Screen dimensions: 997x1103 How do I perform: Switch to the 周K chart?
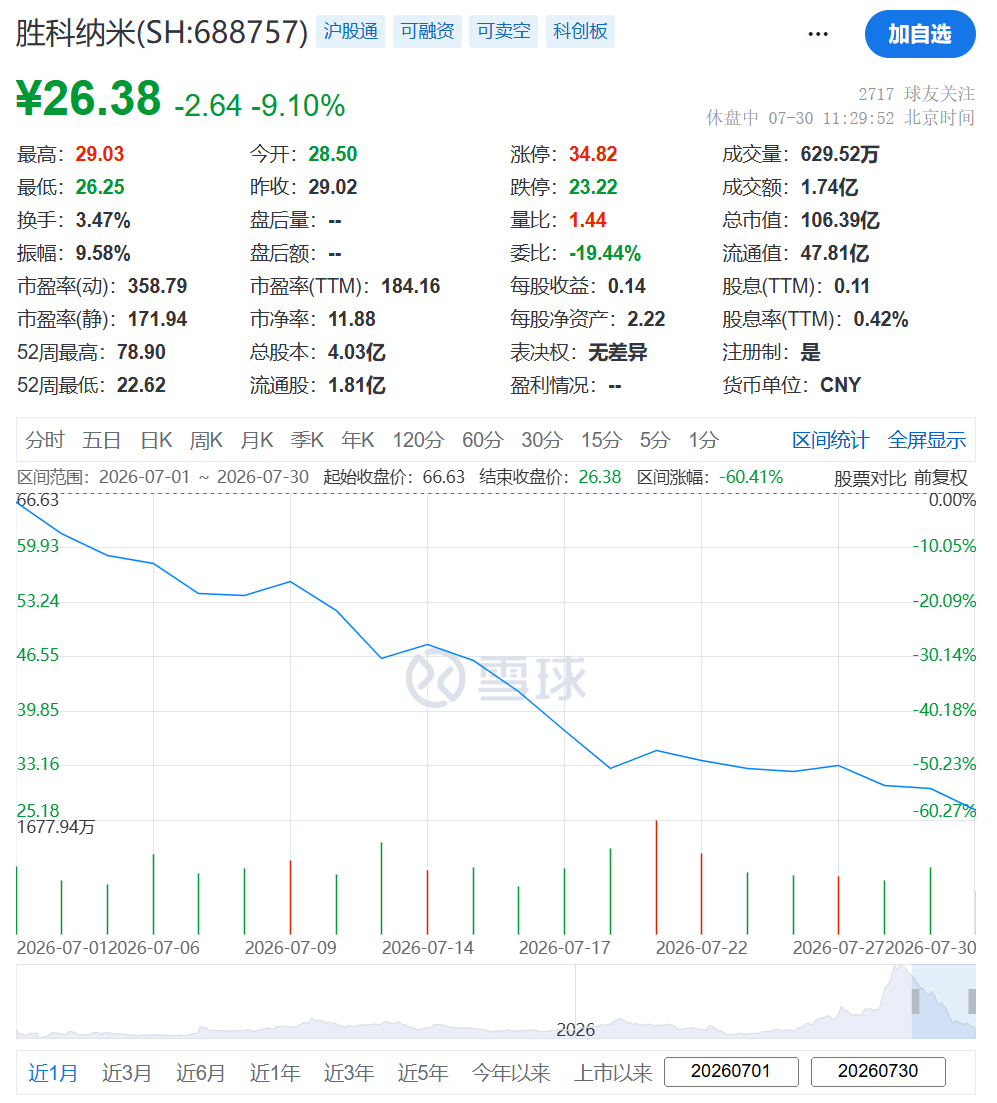(206, 440)
